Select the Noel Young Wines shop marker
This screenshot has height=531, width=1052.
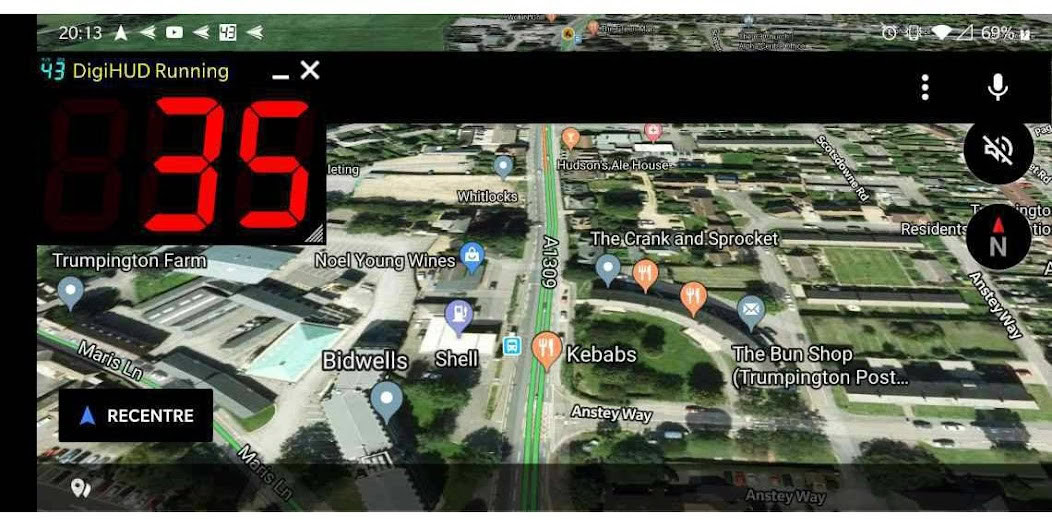click(x=473, y=258)
